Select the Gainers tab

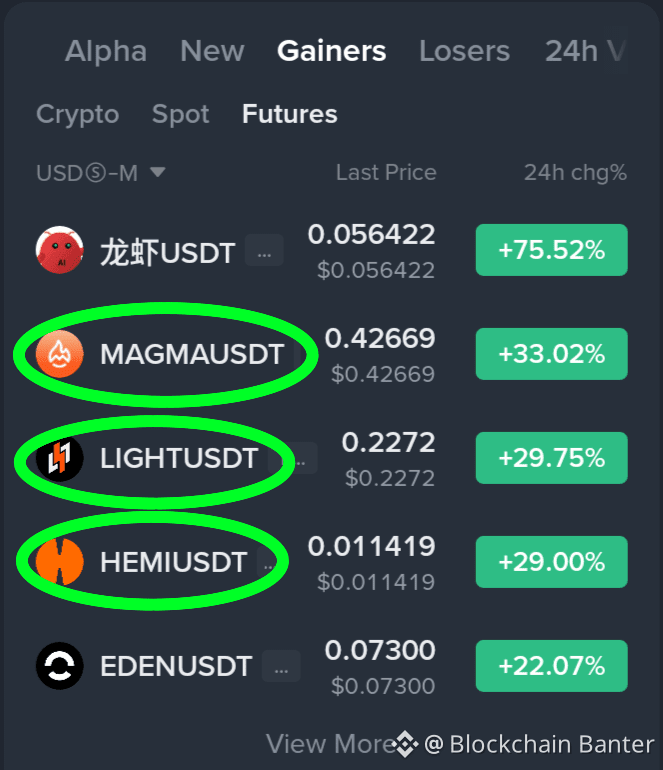pyautogui.click(x=332, y=51)
